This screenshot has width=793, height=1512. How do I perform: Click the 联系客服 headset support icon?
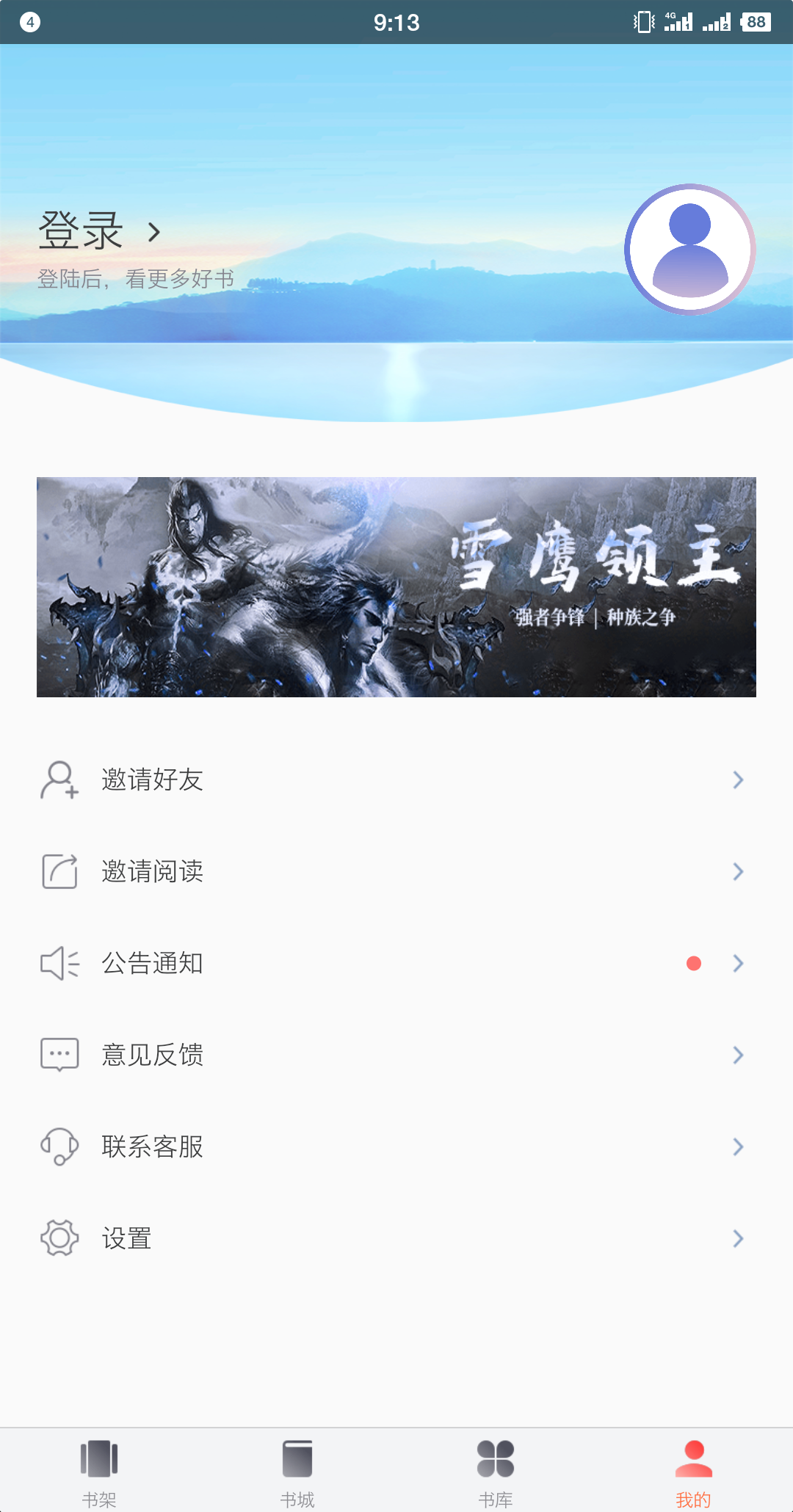[59, 1146]
